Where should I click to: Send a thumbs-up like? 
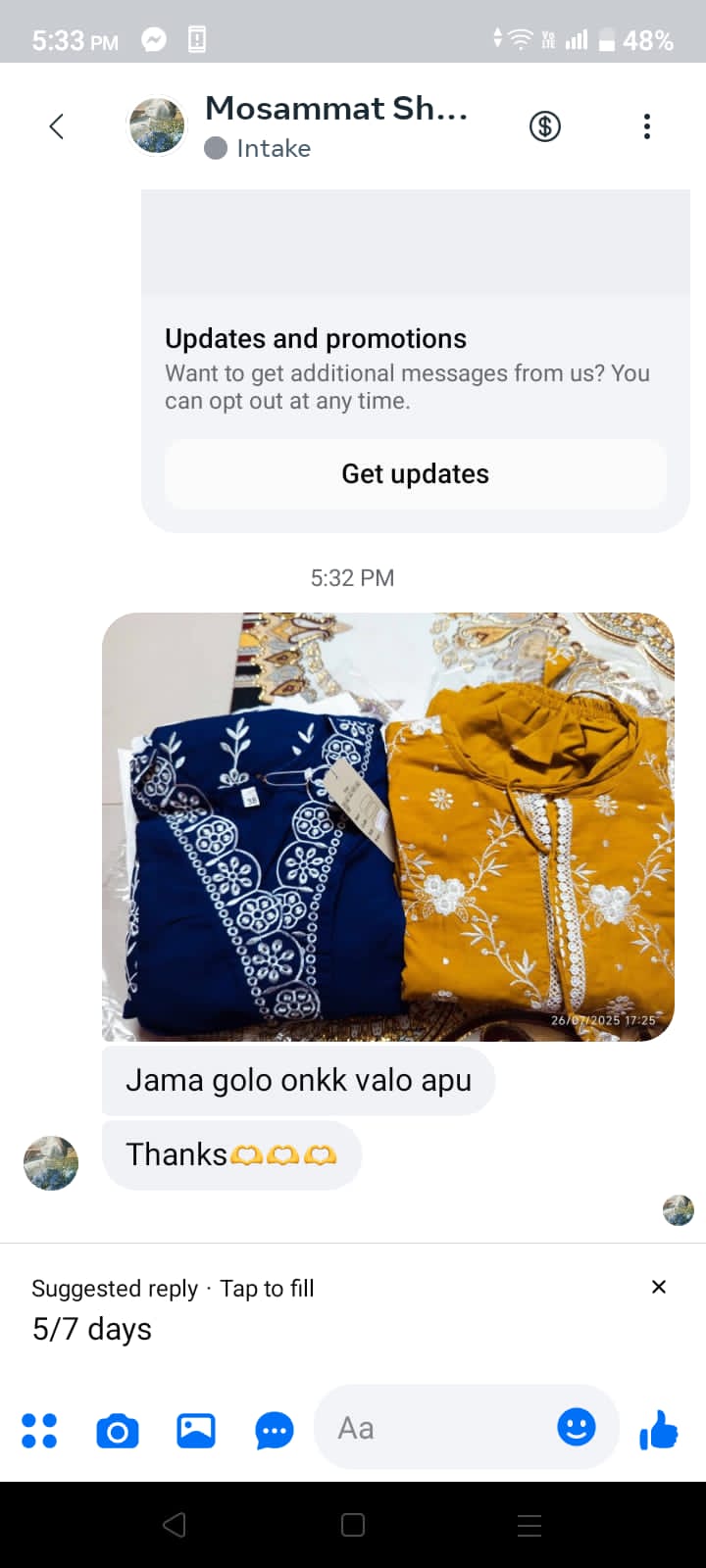pyautogui.click(x=659, y=1431)
